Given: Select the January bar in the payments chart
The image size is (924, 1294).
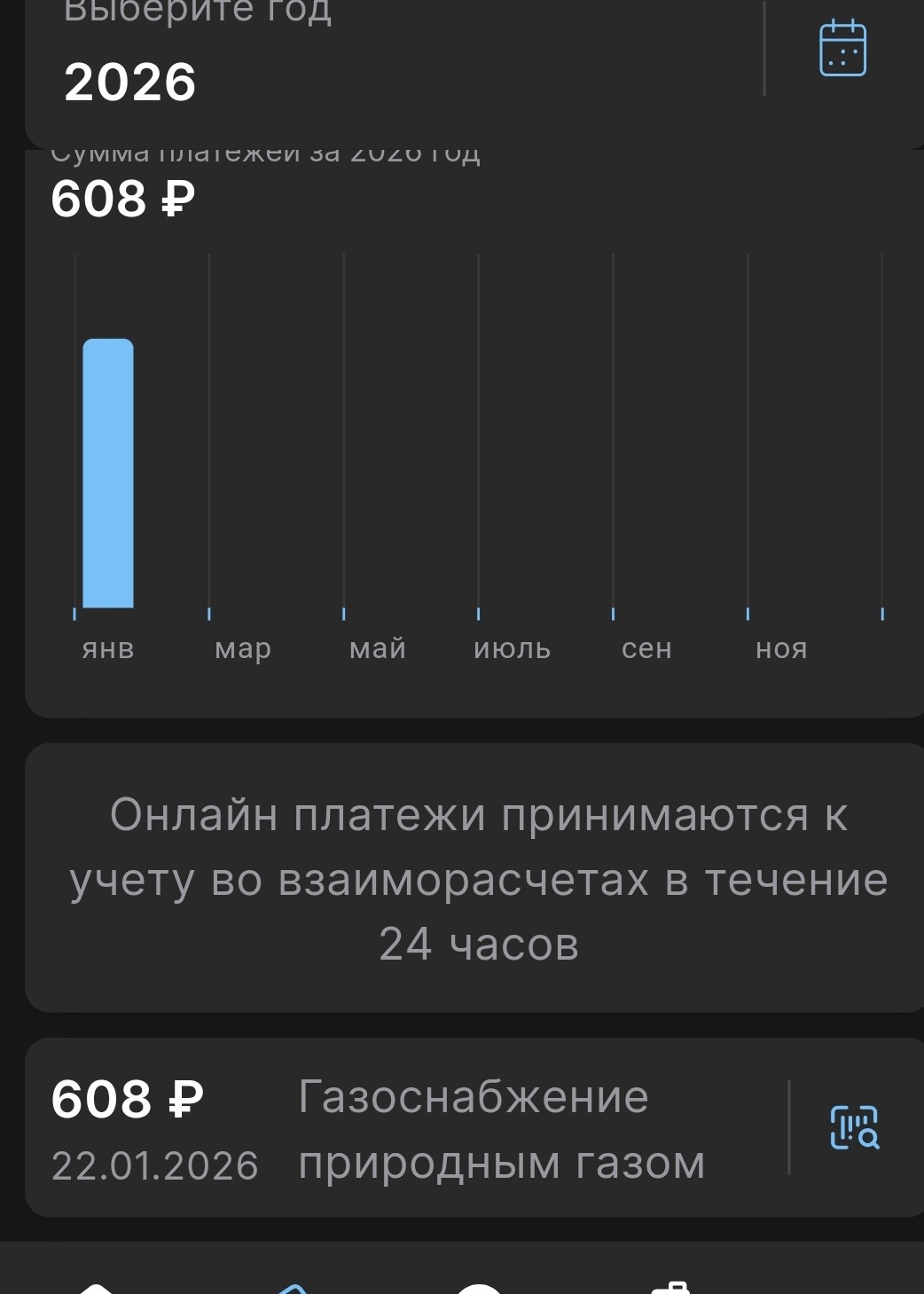Looking at the screenshot, I should 108,474.
